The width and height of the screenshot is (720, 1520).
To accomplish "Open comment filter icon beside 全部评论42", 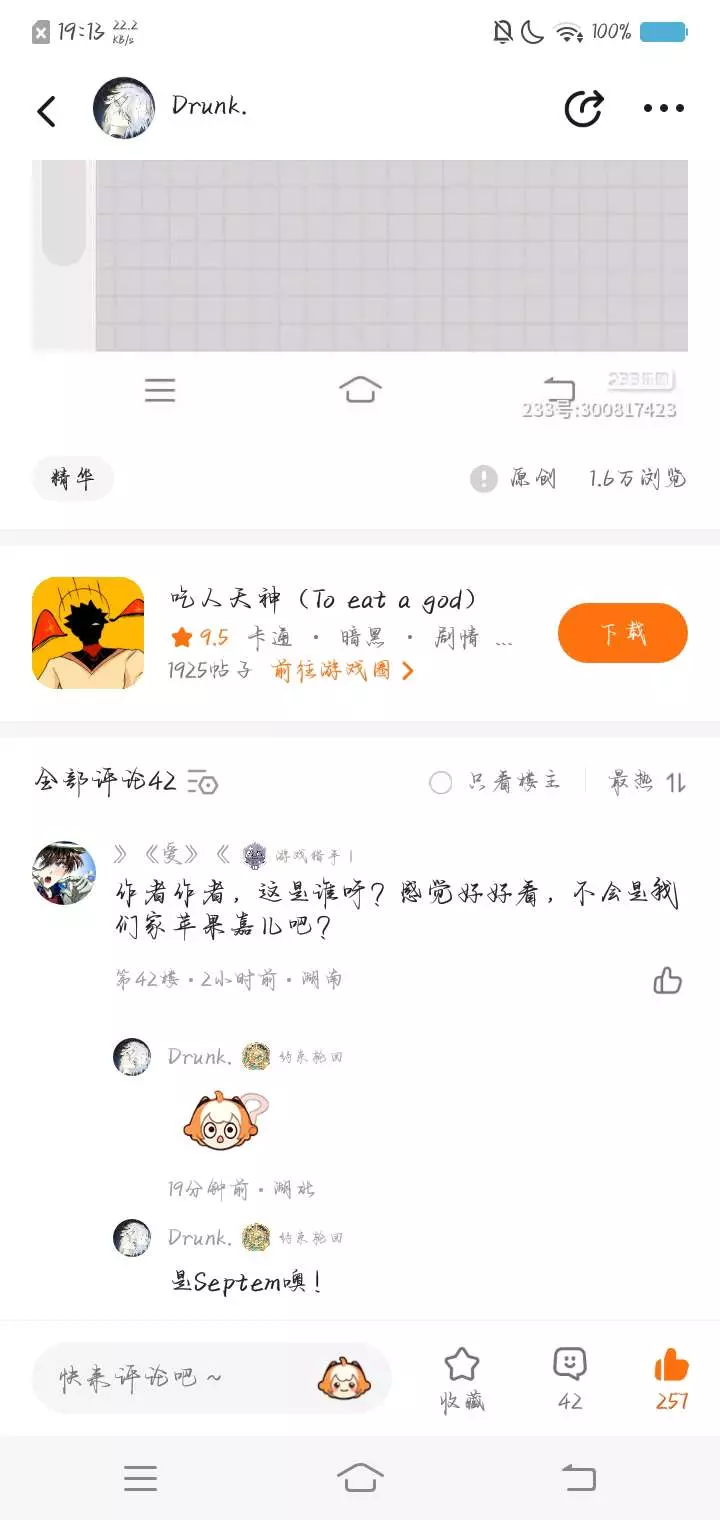I will pyautogui.click(x=203, y=782).
